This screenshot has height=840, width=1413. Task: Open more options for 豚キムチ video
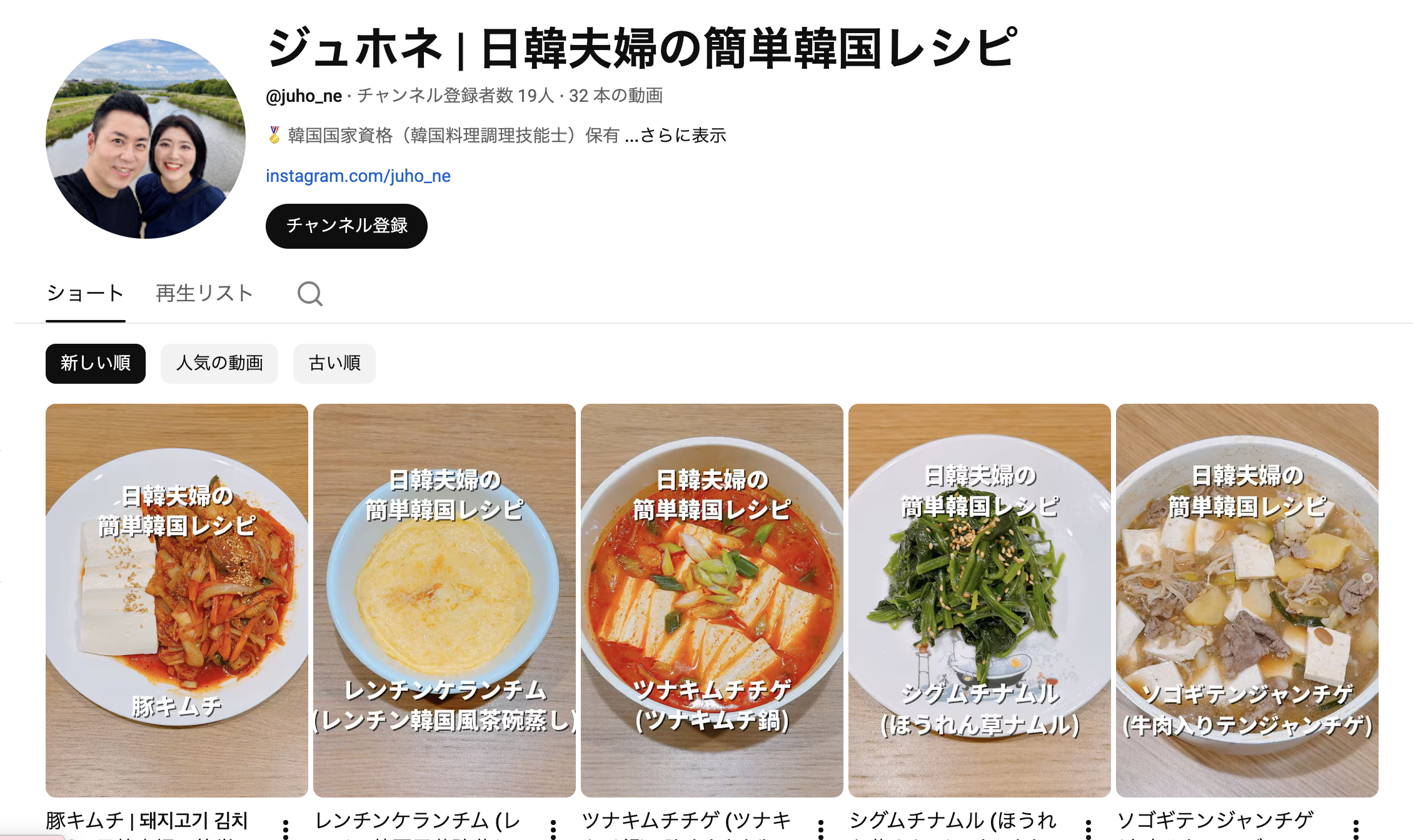point(286,829)
